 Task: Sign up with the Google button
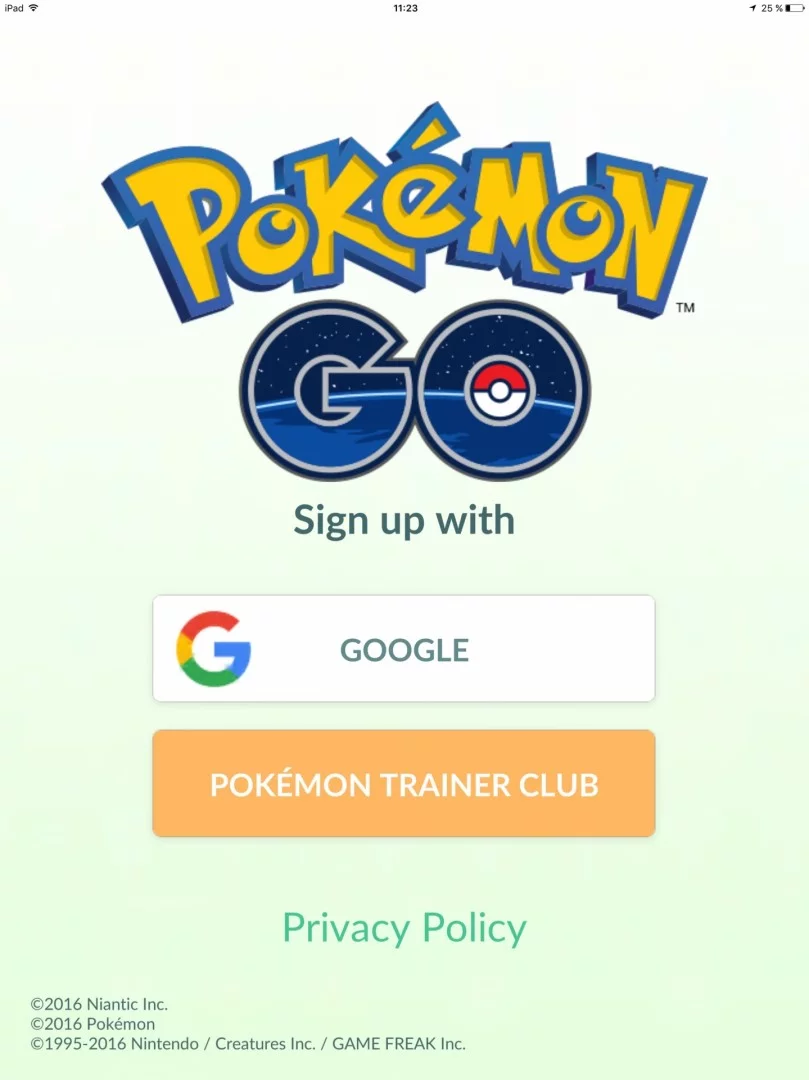point(403,648)
